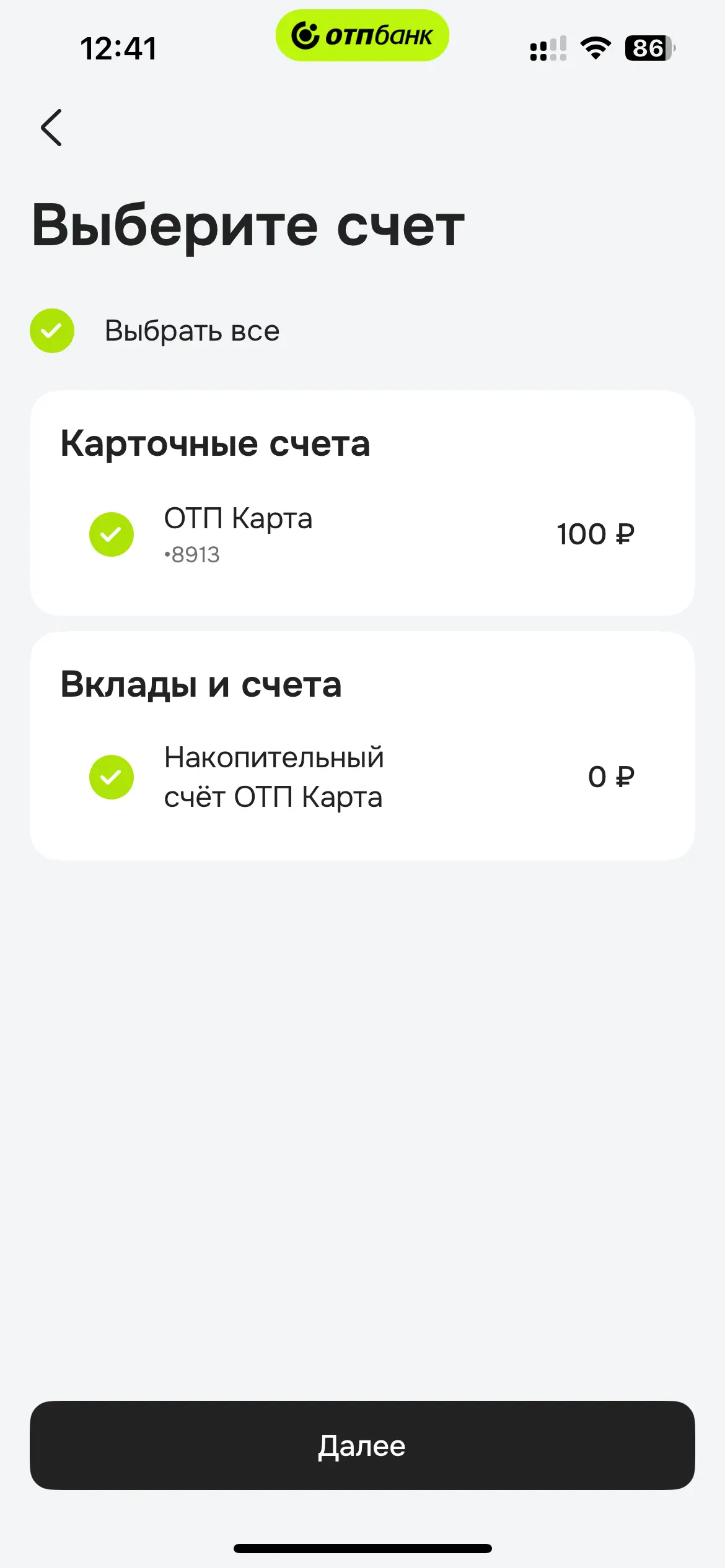Deselect Накопительный счёт ОТП Карта

[x=112, y=777]
